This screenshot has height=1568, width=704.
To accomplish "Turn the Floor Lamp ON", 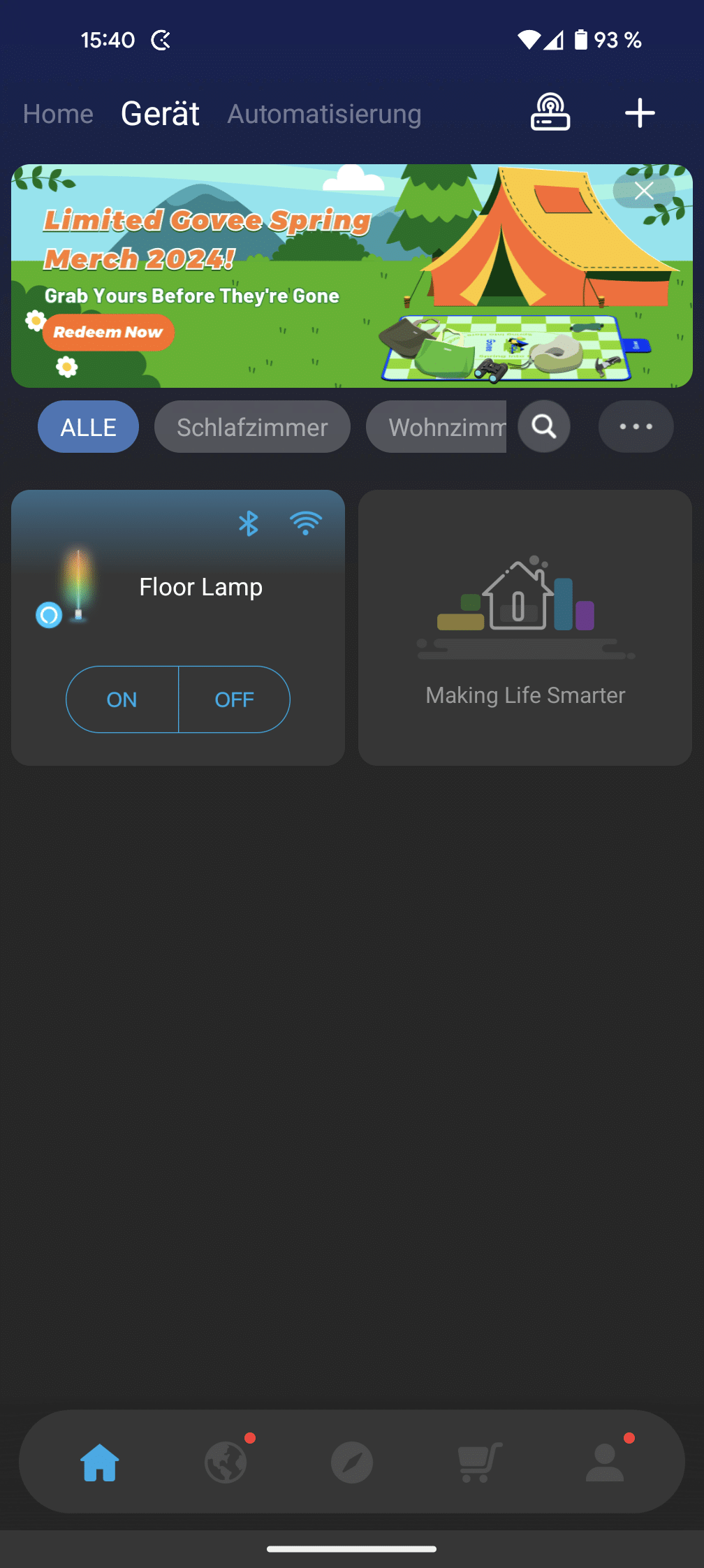I will pos(122,699).
